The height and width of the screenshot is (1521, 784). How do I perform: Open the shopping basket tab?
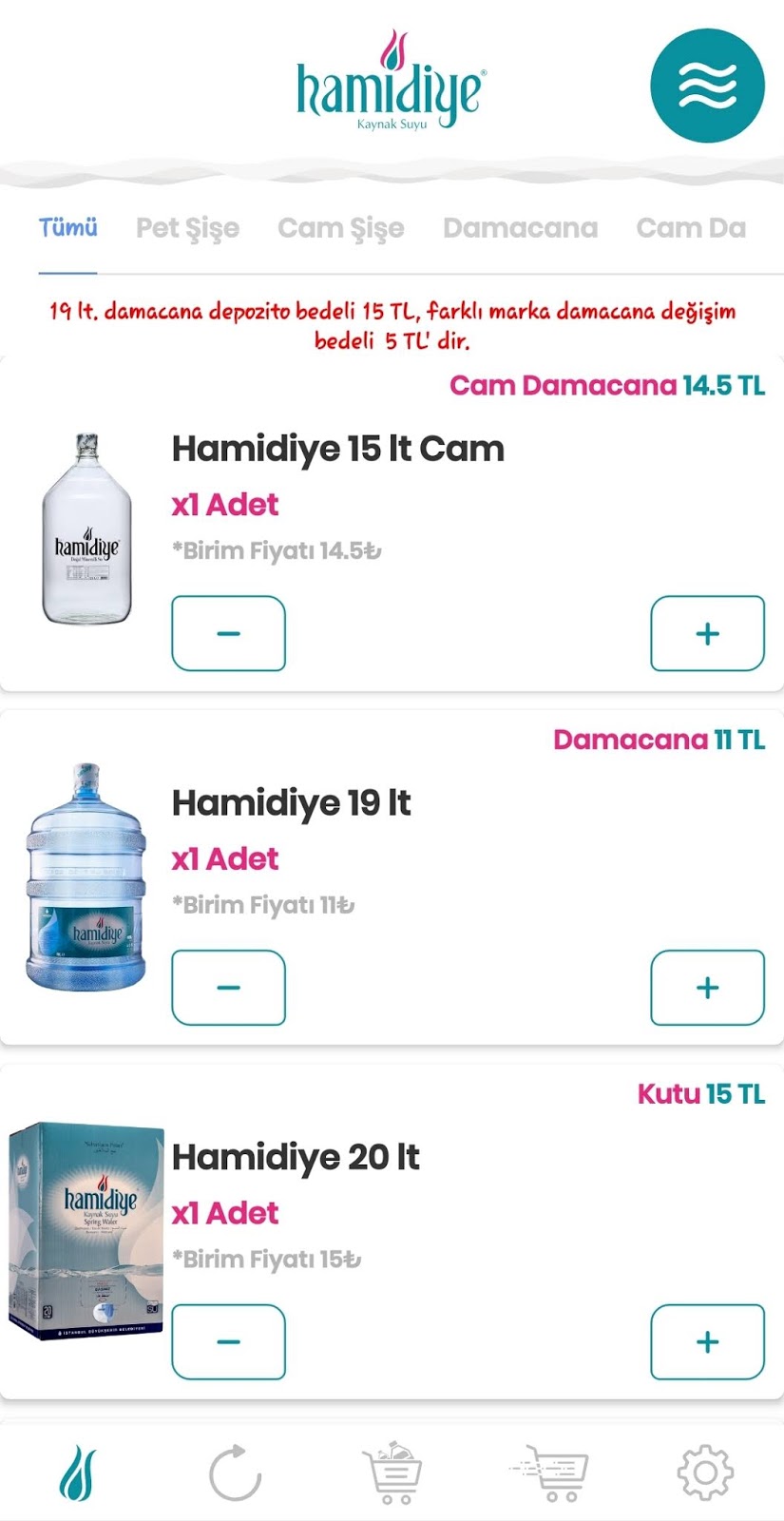click(392, 1473)
